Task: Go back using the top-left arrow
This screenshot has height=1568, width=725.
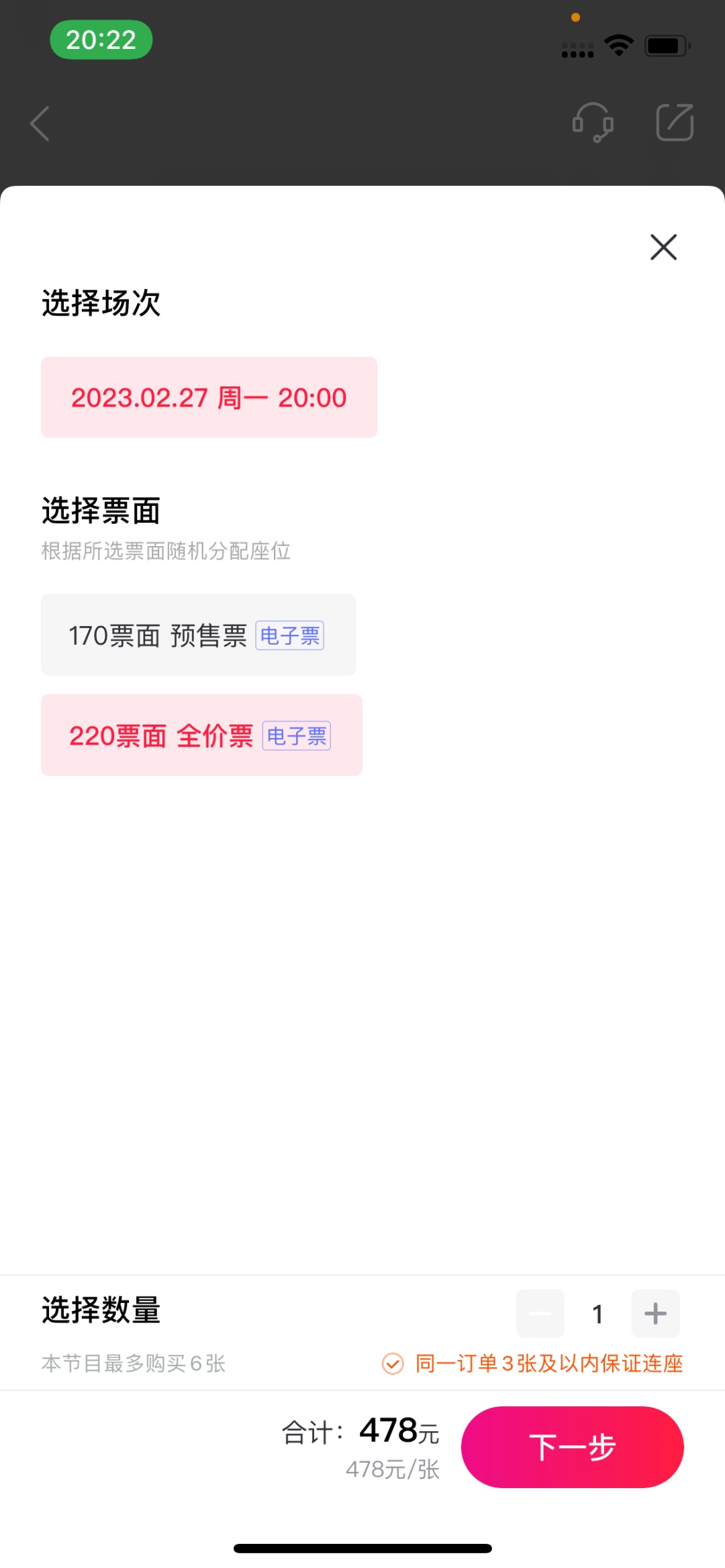Action: [x=40, y=123]
